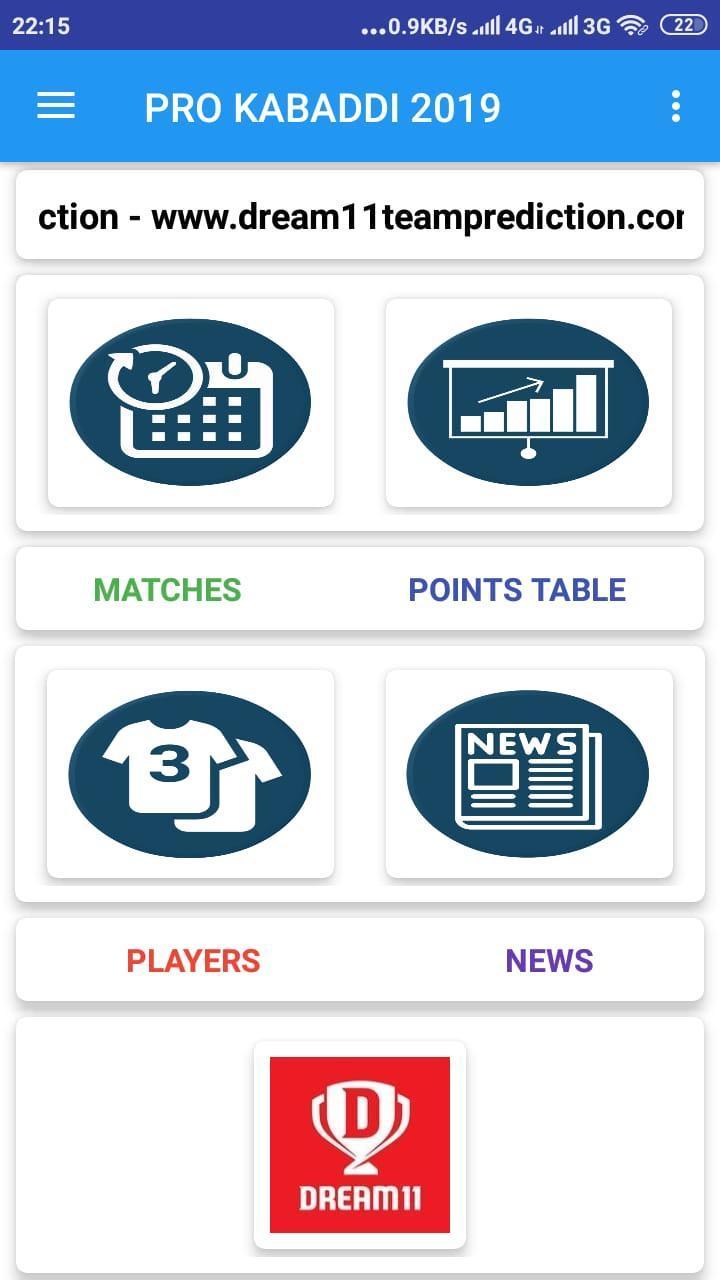Tap the PRO KABADDI 2019 title
The image size is (720, 1280).
[322, 106]
